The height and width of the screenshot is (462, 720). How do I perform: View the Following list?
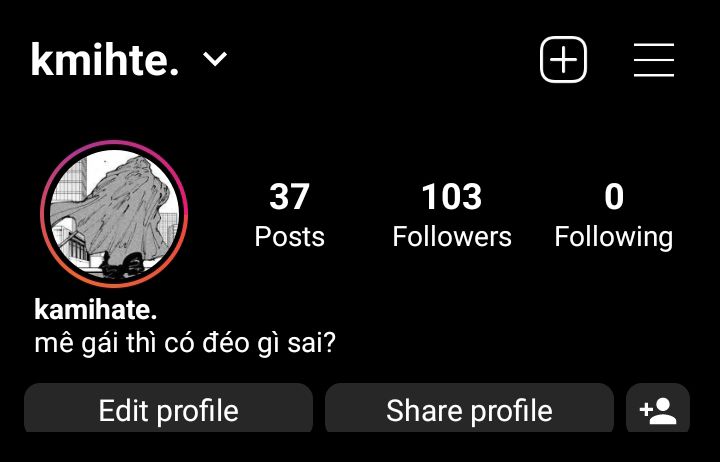click(x=613, y=214)
